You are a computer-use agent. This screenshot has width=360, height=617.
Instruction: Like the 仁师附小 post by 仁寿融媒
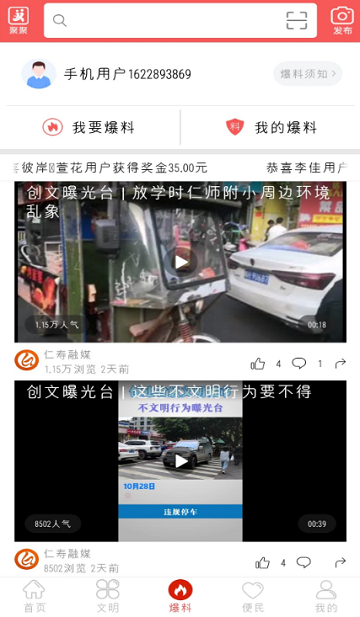[258, 364]
